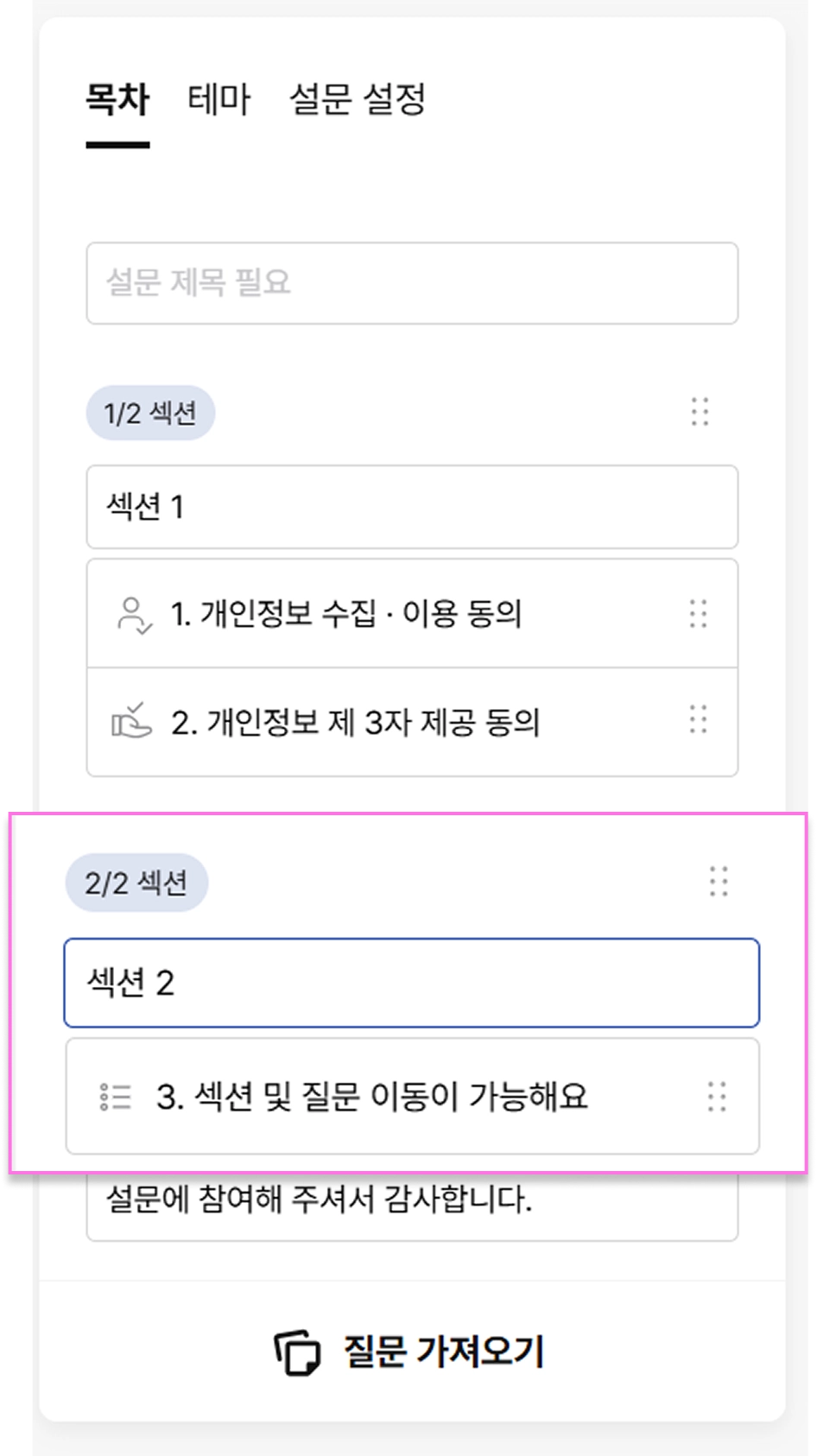Open question 3 섹션 및 질문 이동이 가능해요
817x1456 pixels.
tap(371, 1097)
